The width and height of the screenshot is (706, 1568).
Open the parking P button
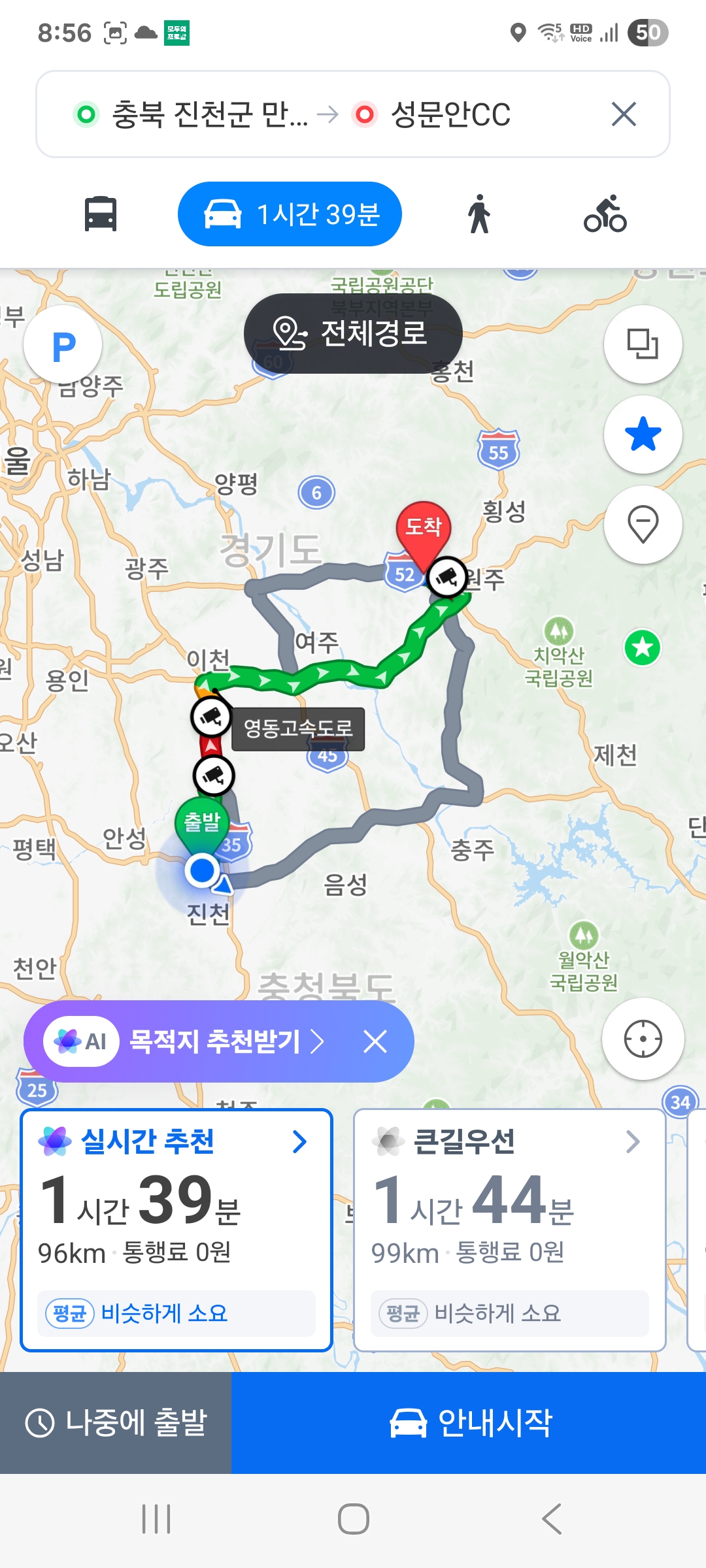[63, 345]
